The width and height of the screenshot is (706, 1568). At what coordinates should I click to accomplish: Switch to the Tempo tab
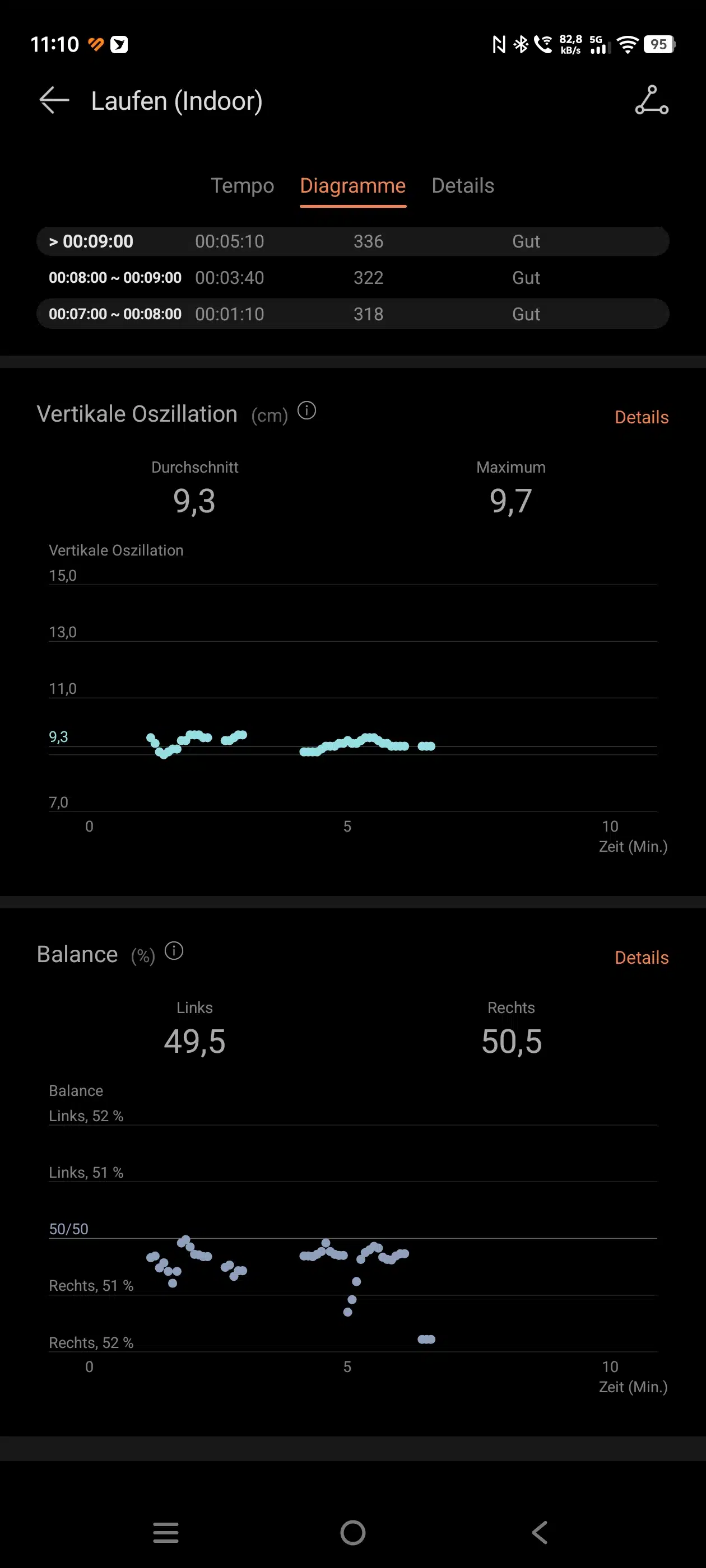coord(242,186)
